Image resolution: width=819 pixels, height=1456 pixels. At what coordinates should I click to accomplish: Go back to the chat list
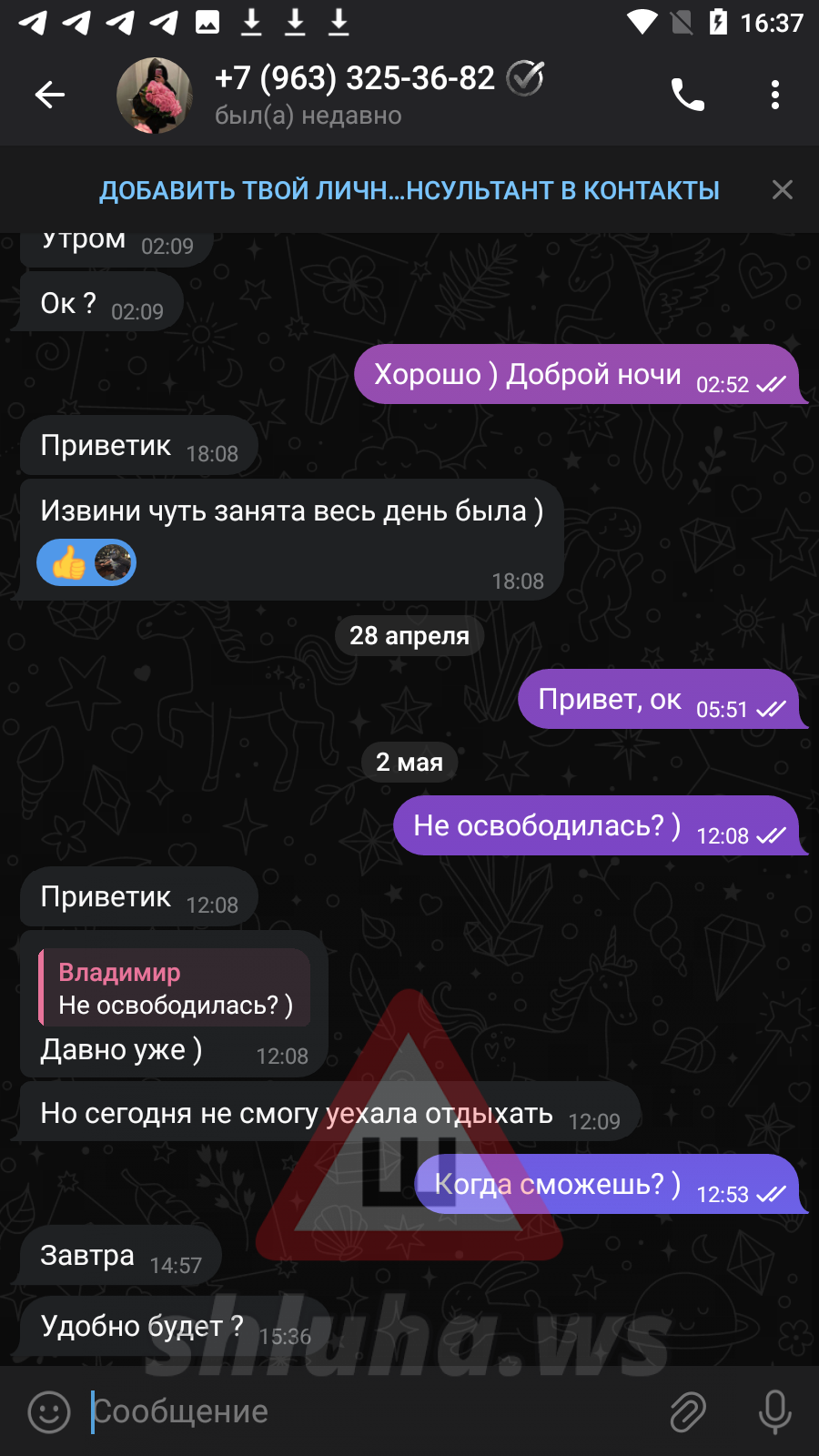[50, 95]
